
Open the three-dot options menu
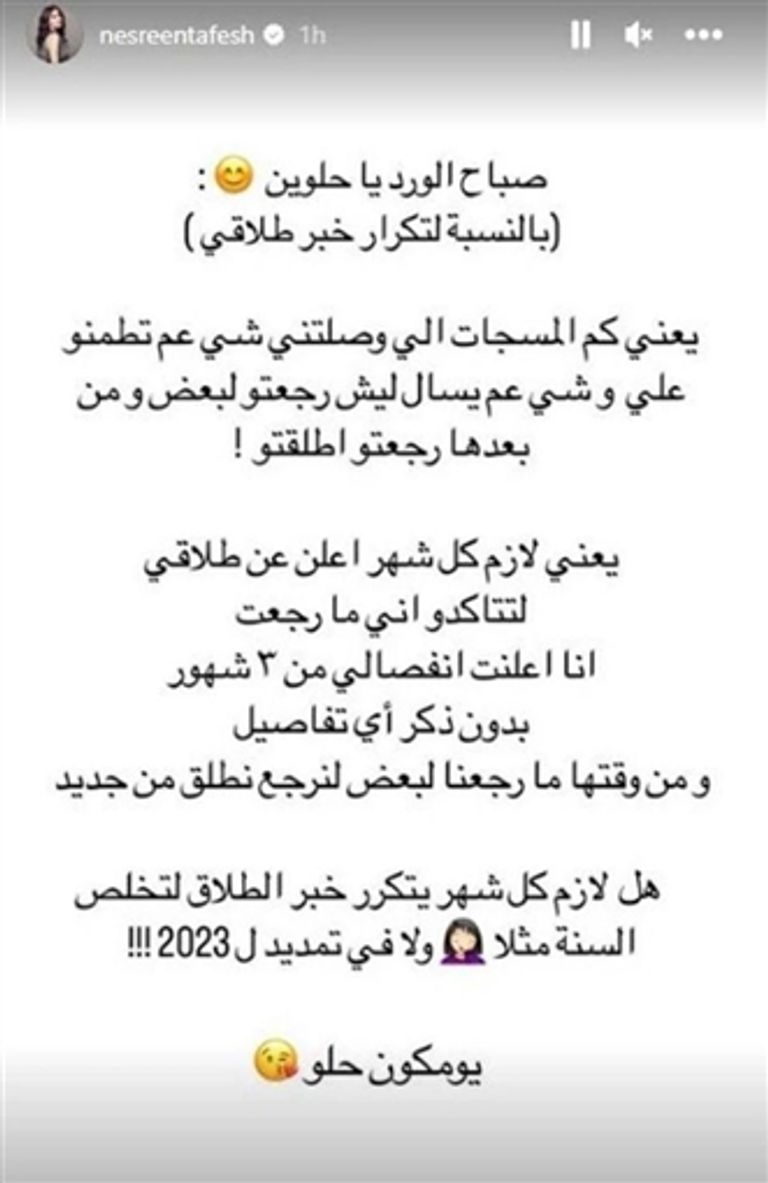tap(703, 36)
